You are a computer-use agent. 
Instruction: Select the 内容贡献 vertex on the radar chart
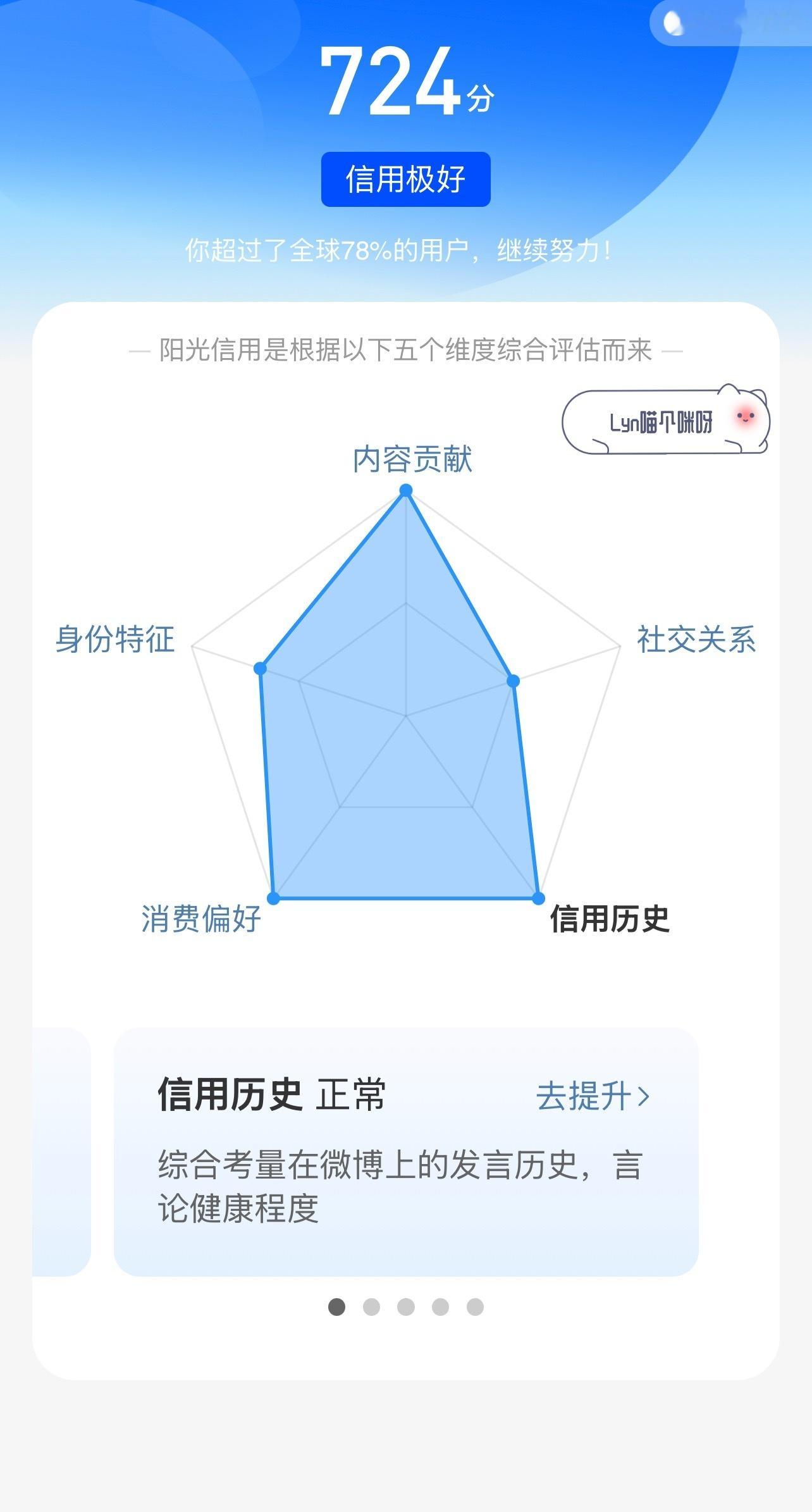point(405,488)
